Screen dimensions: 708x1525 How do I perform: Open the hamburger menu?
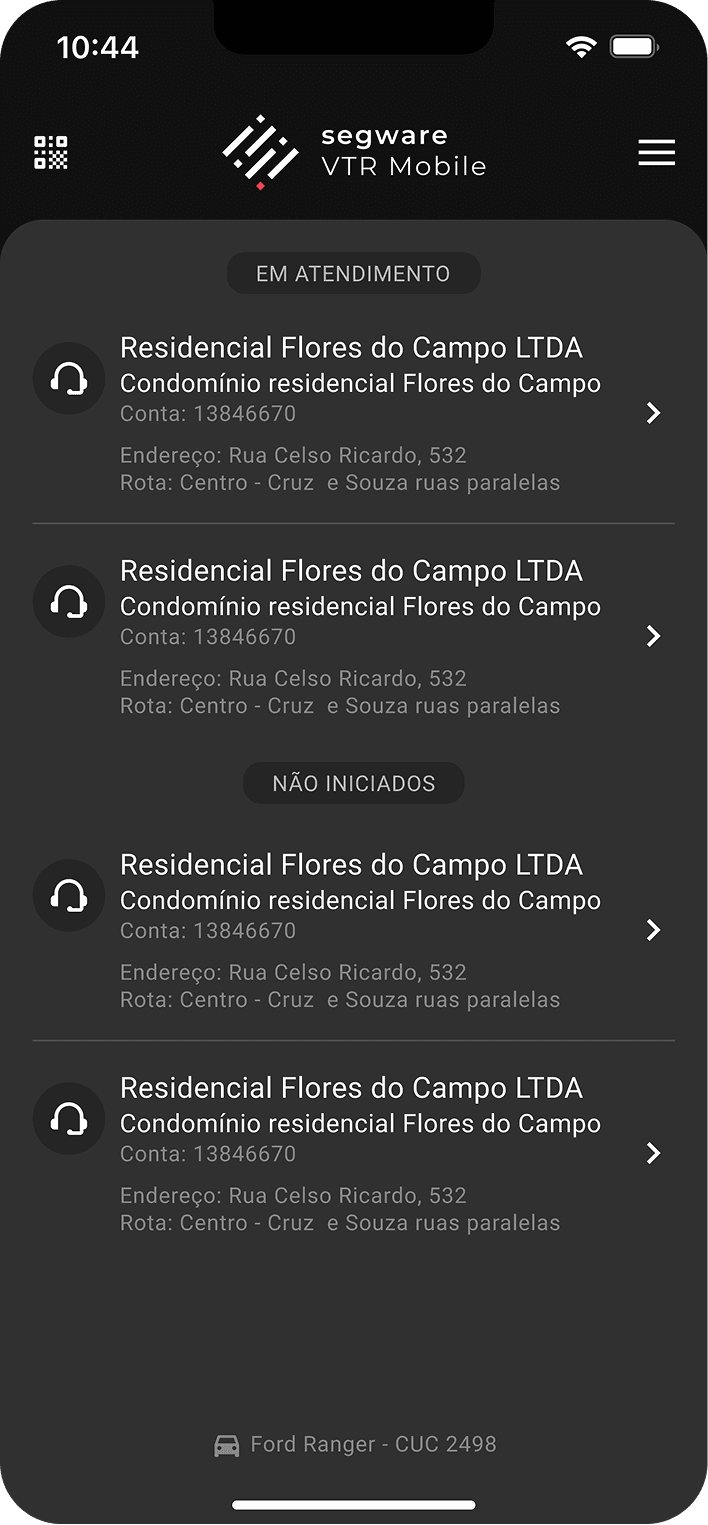coord(656,153)
